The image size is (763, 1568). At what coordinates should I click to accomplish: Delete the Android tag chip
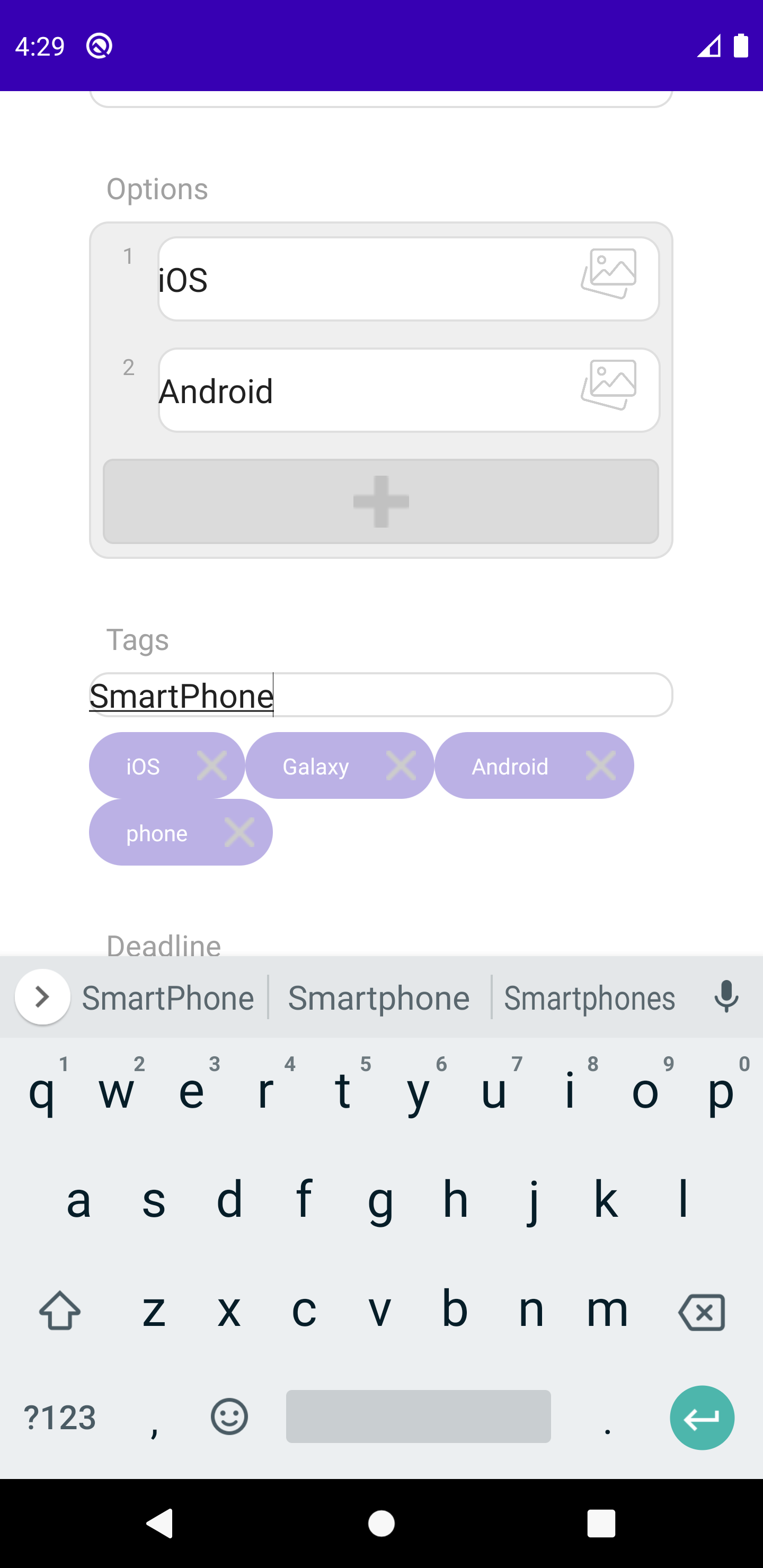pos(600,765)
